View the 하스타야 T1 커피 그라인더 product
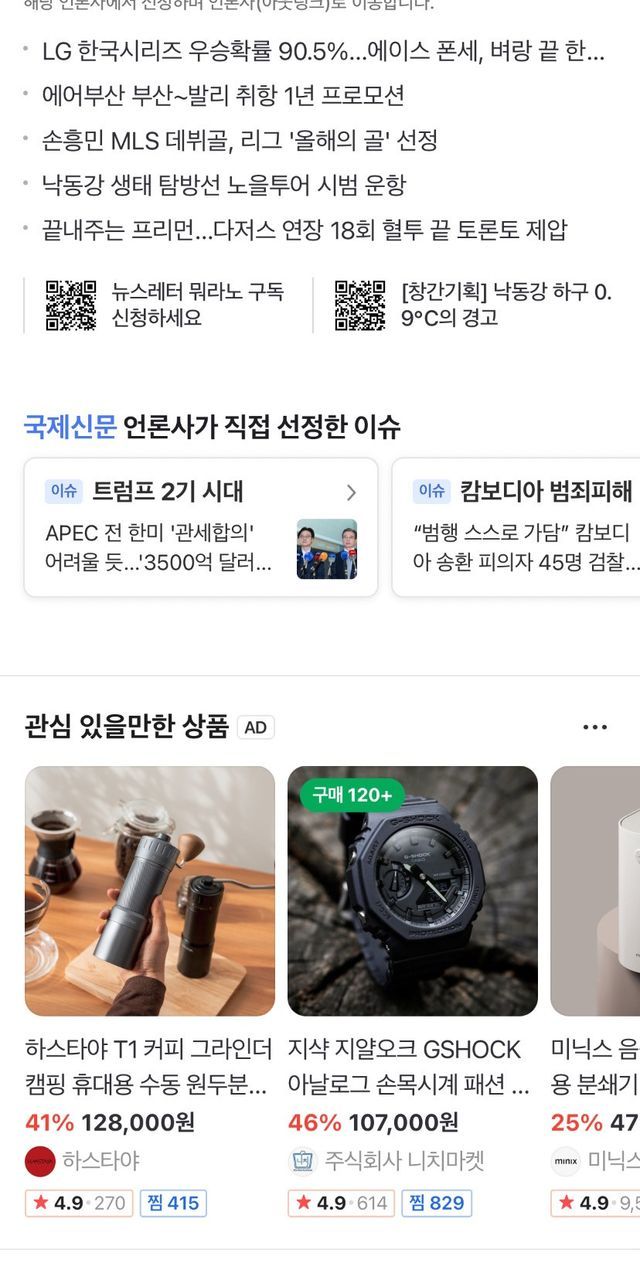 pos(150,891)
